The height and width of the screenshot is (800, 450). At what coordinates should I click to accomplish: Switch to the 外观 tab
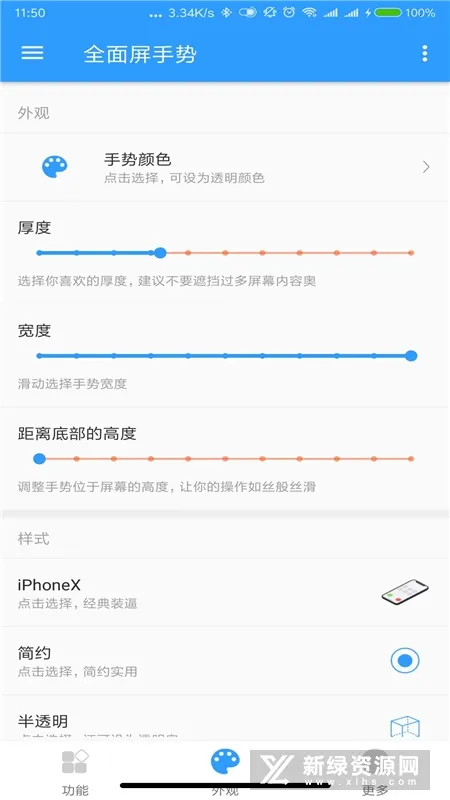point(225,770)
